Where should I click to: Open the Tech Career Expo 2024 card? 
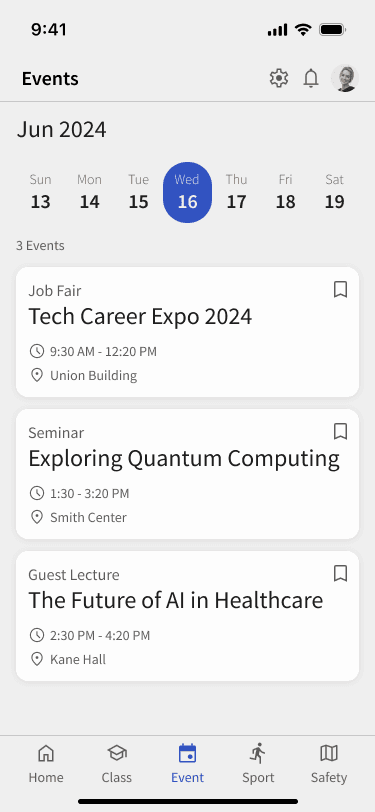(x=188, y=332)
